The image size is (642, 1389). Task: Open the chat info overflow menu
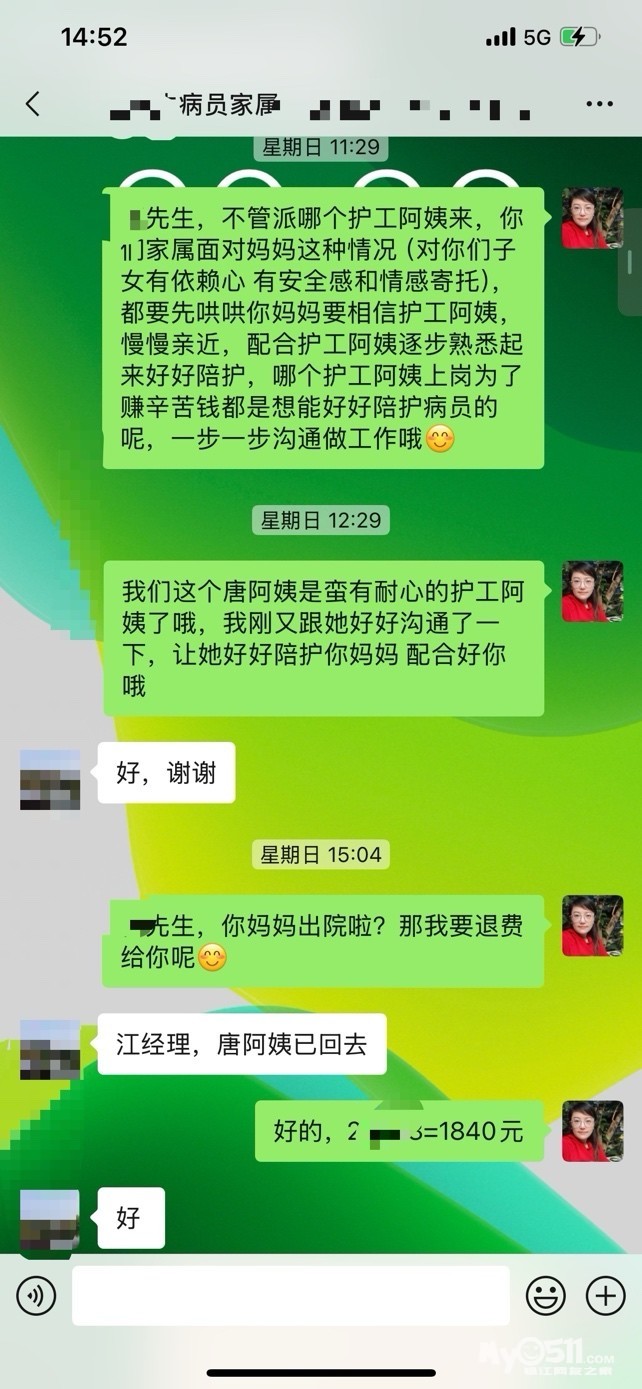tap(598, 104)
